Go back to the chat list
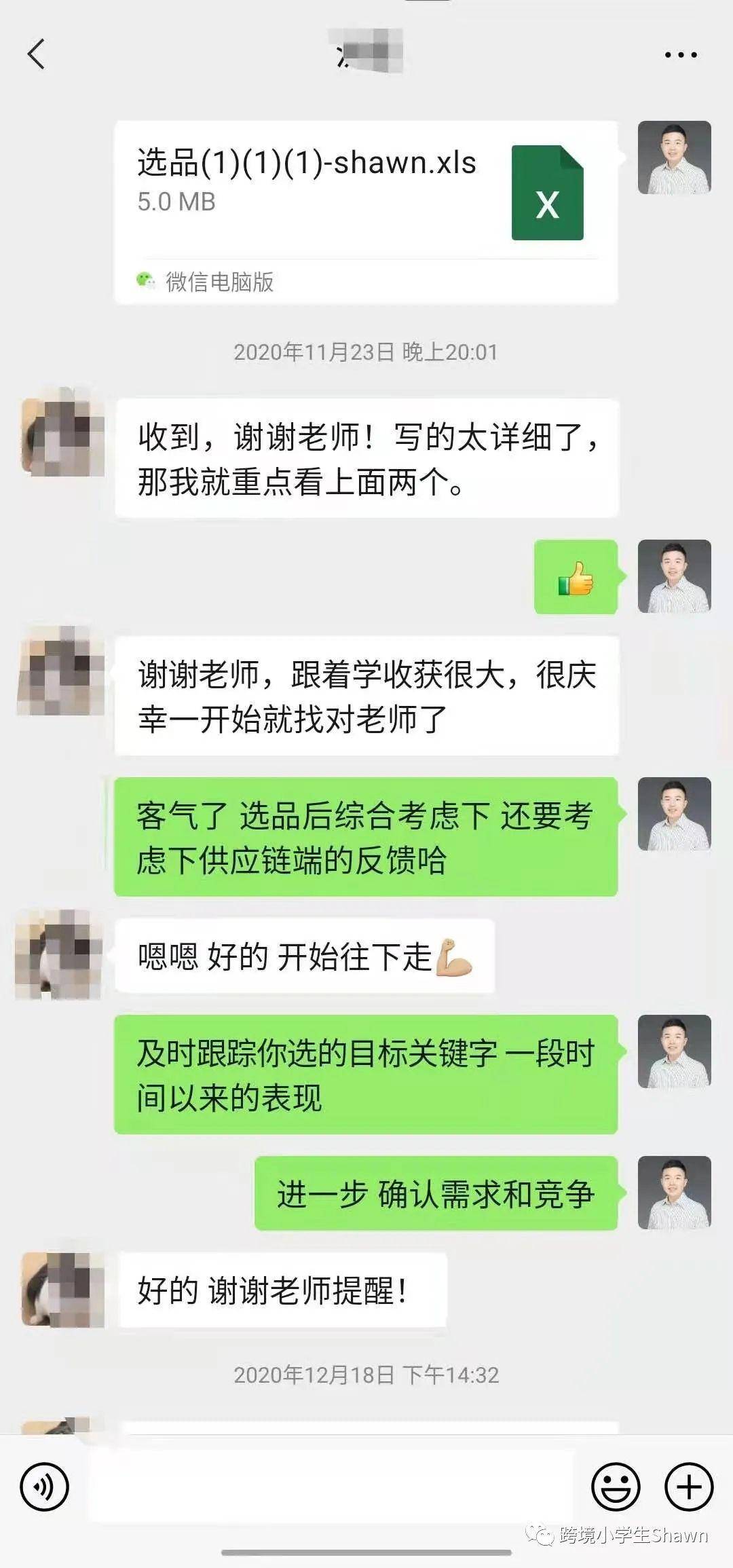Screen dimensions: 733x1568 [x=37, y=54]
